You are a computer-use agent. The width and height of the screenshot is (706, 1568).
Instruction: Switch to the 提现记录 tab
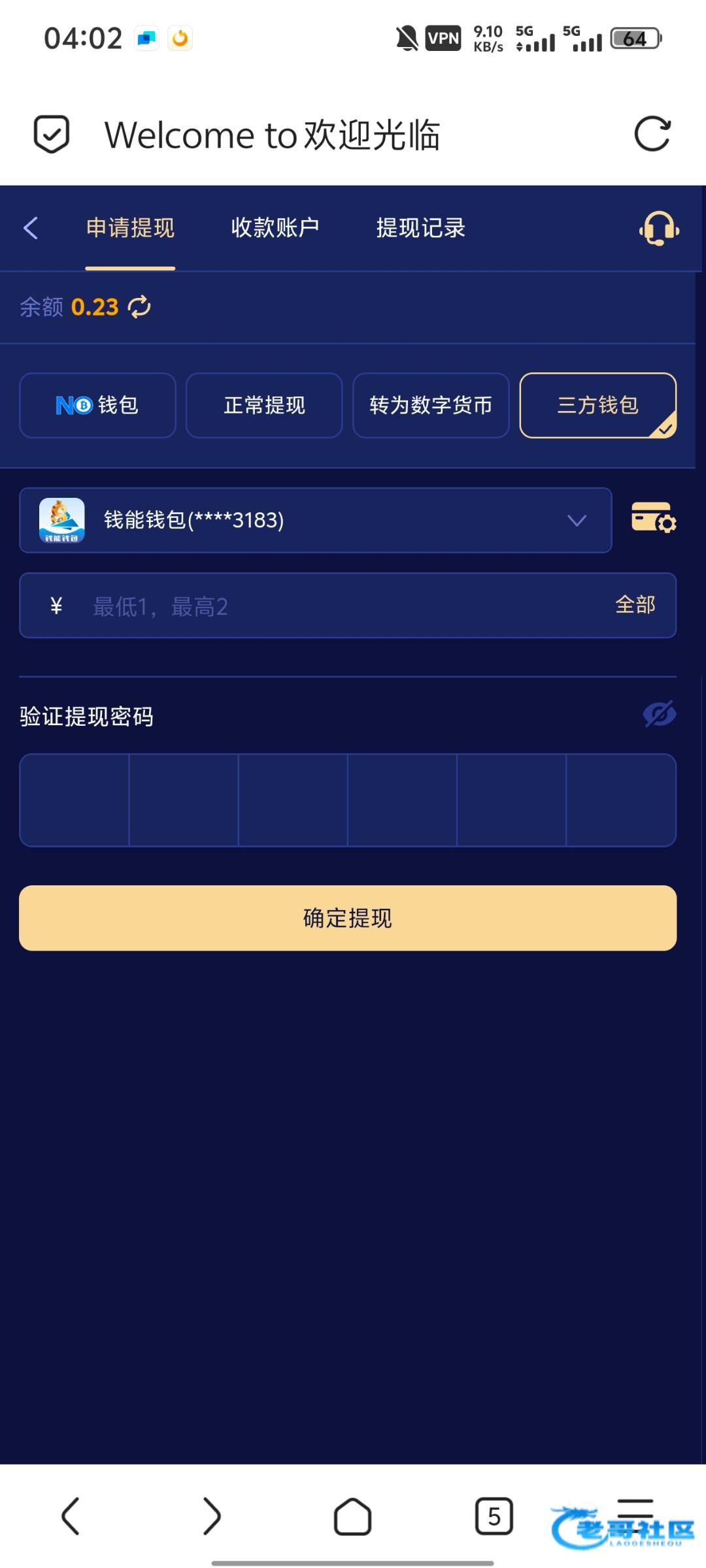pyautogui.click(x=420, y=228)
